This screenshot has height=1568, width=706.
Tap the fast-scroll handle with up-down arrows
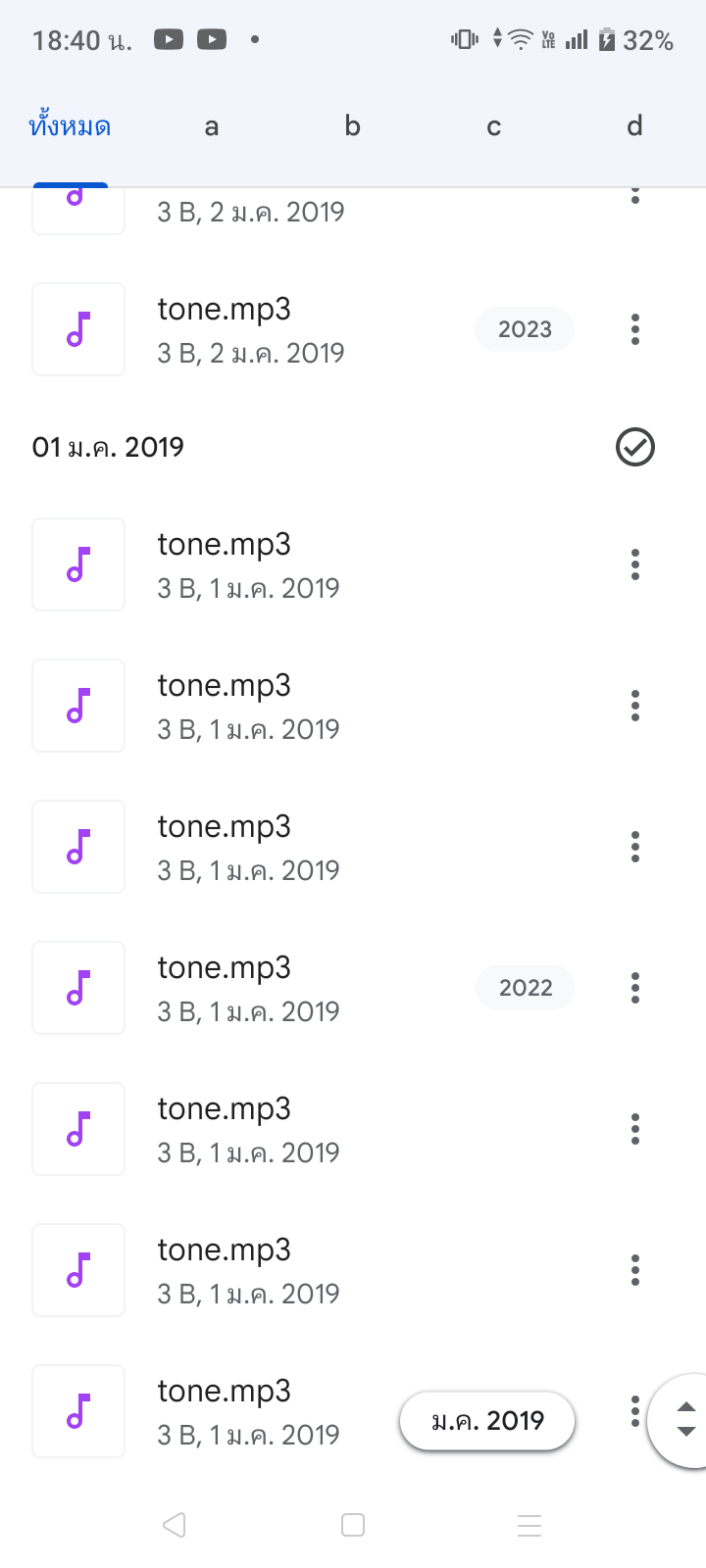(685, 1419)
